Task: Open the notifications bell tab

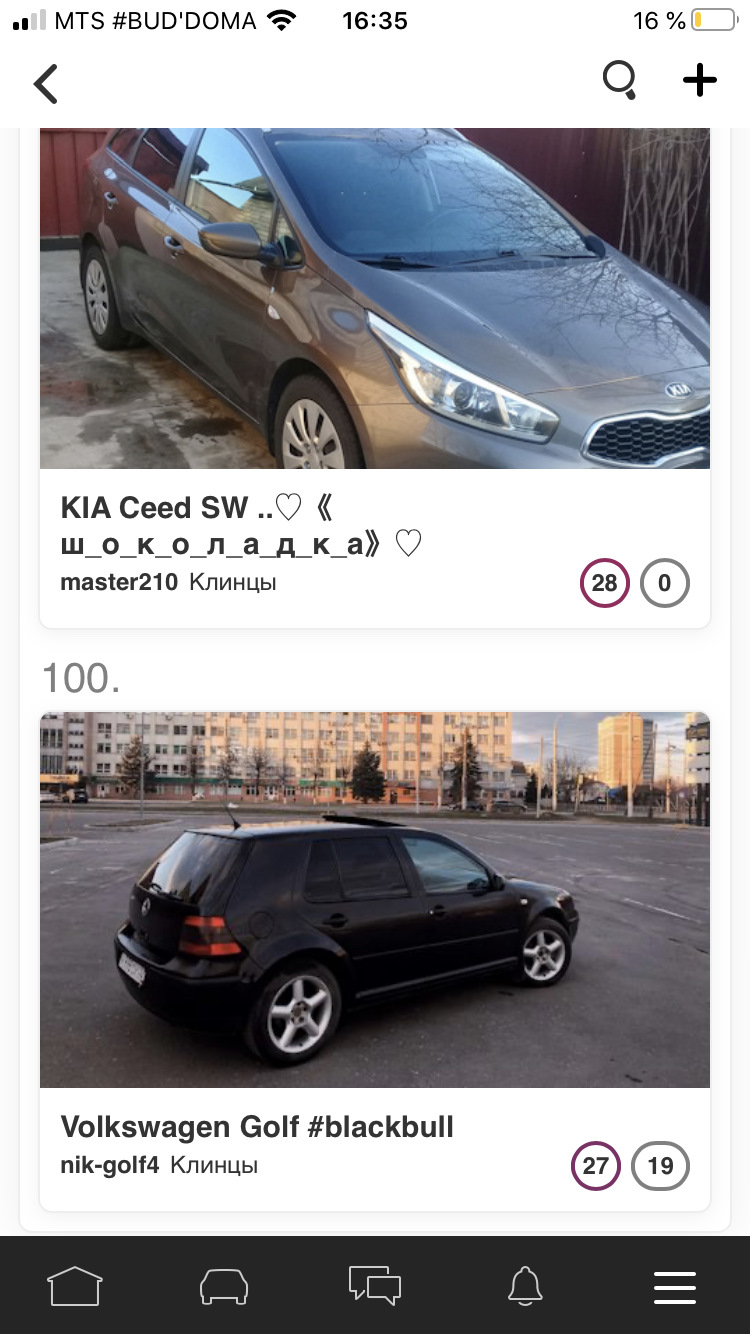Action: [526, 1285]
